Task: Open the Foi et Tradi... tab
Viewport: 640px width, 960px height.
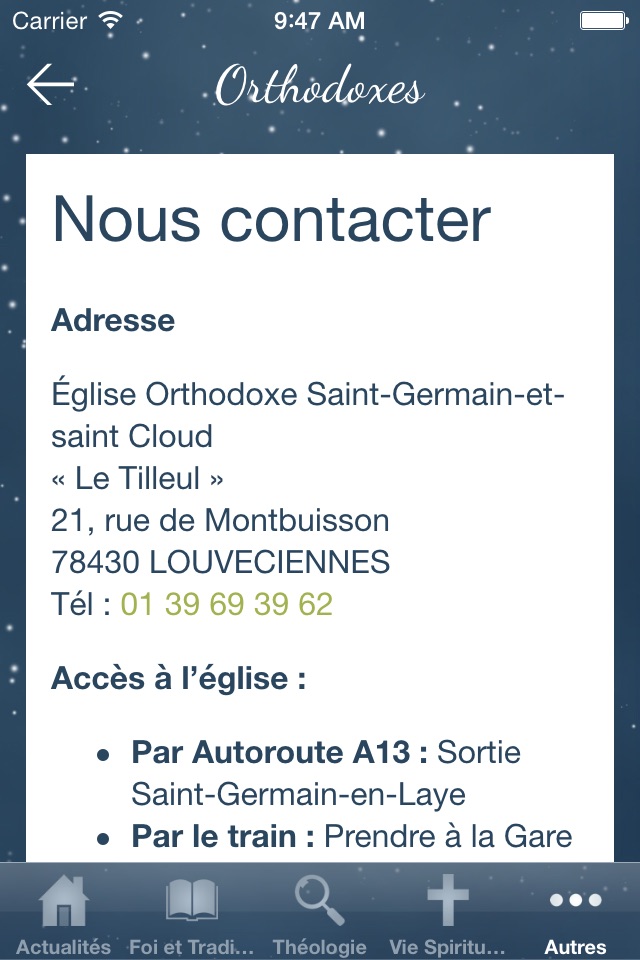Action: coord(192,912)
